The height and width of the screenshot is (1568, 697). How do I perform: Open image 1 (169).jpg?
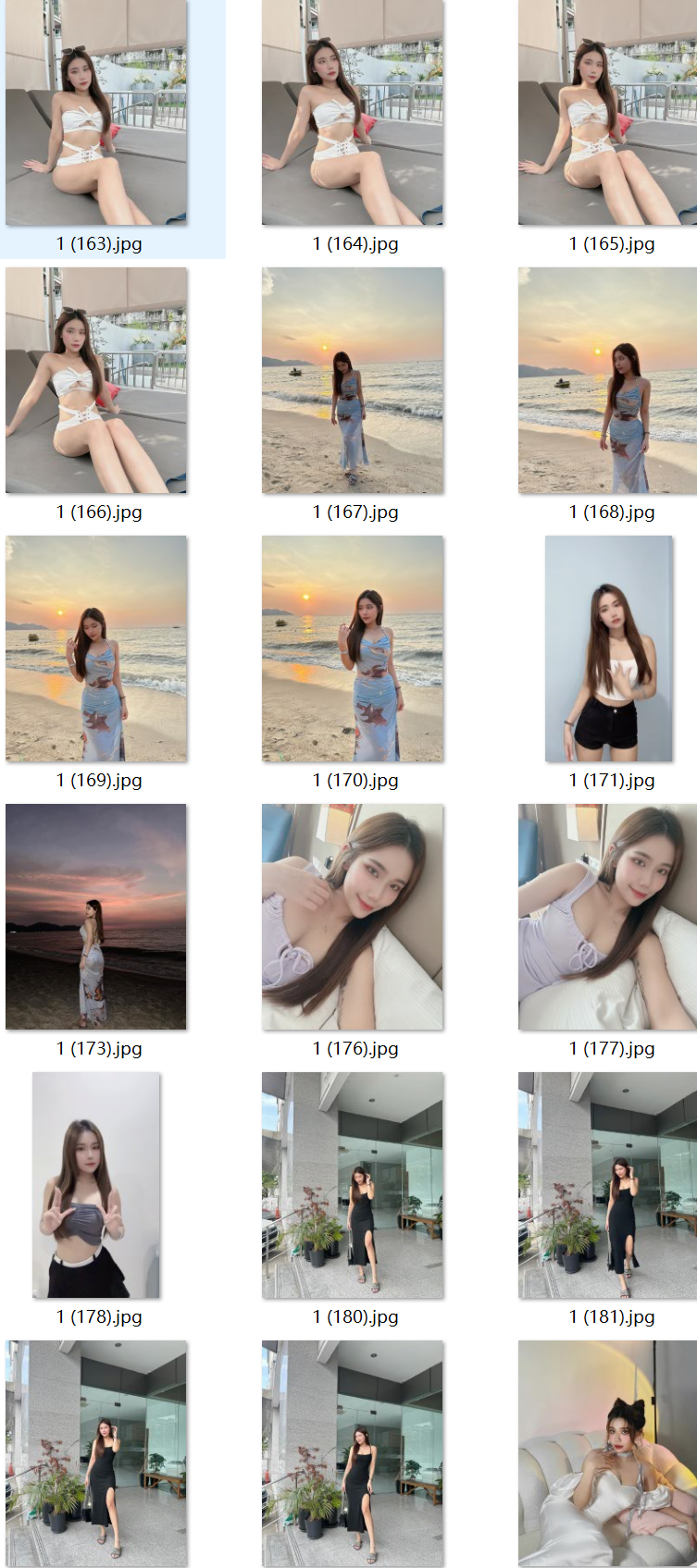coord(96,648)
